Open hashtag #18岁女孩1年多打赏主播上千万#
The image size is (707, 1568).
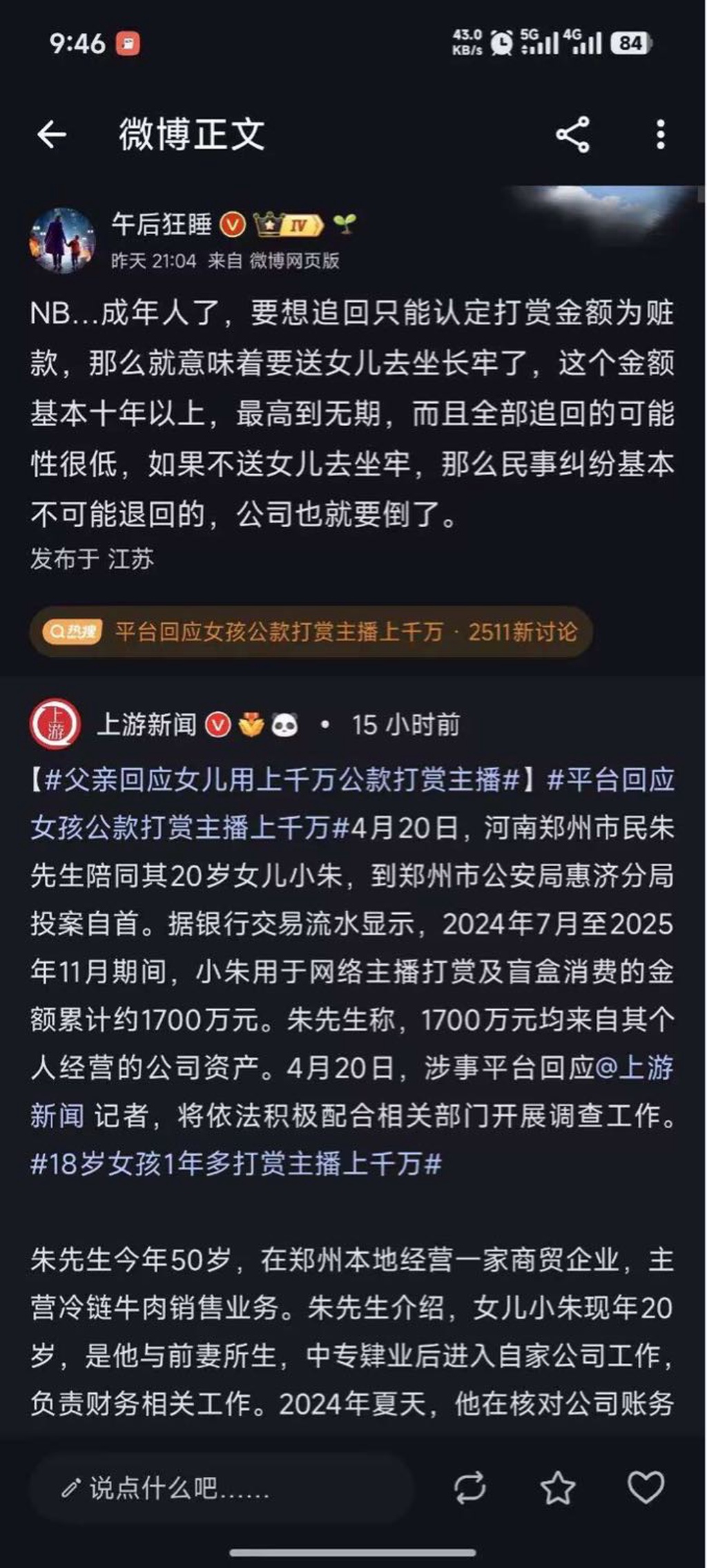pyautogui.click(x=236, y=1164)
